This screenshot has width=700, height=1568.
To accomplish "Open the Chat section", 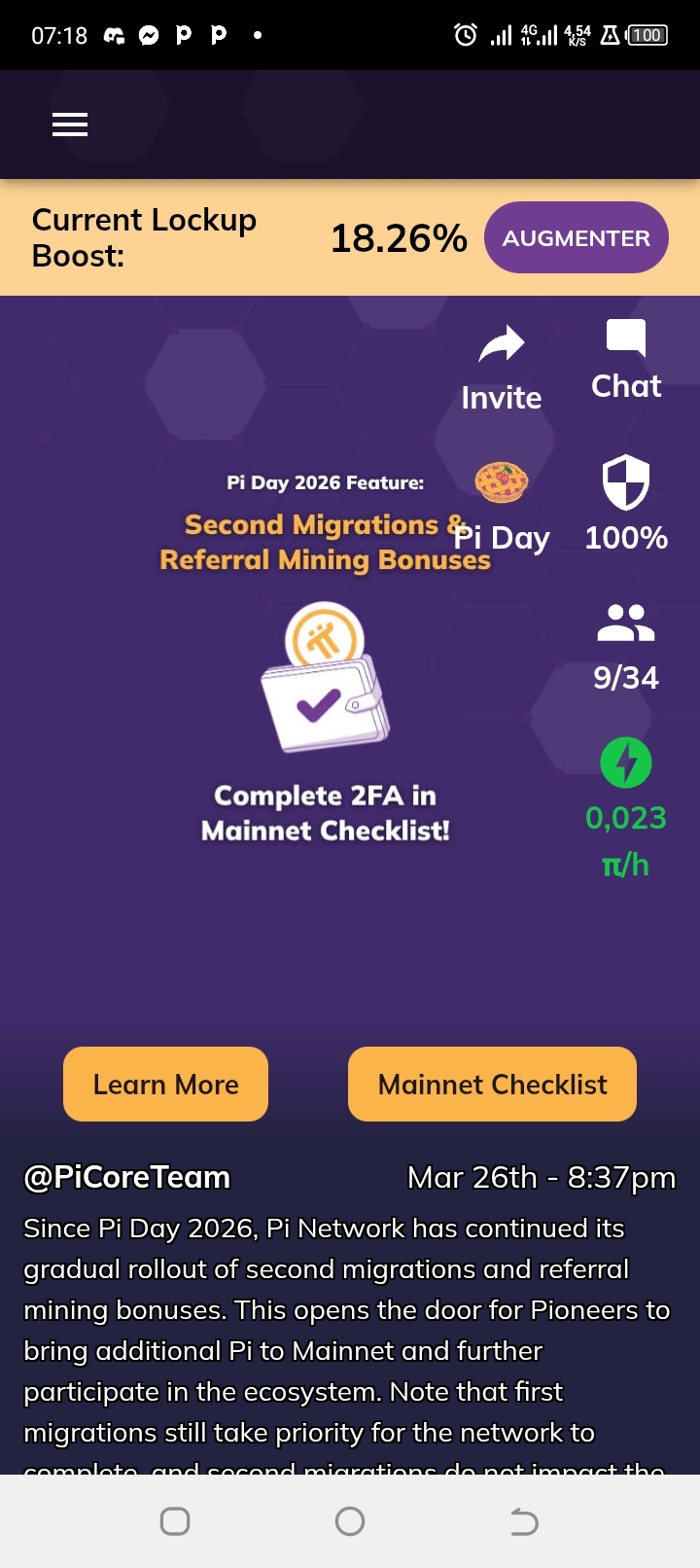I will pos(626,340).
